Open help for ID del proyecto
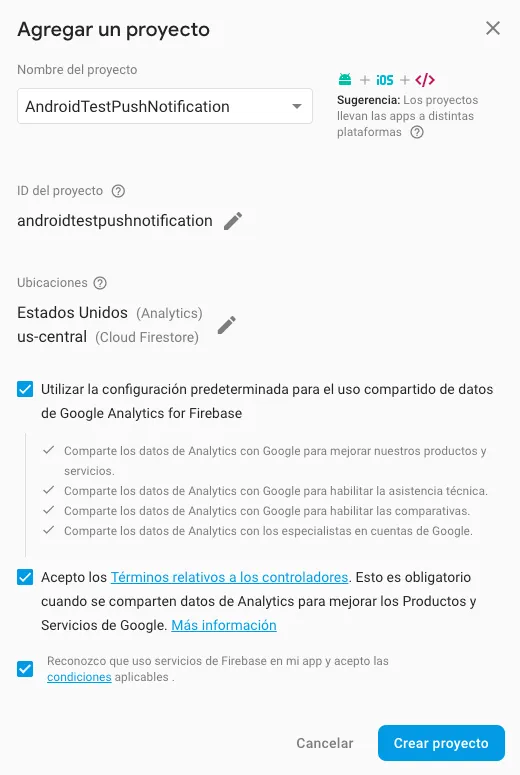 [x=118, y=191]
